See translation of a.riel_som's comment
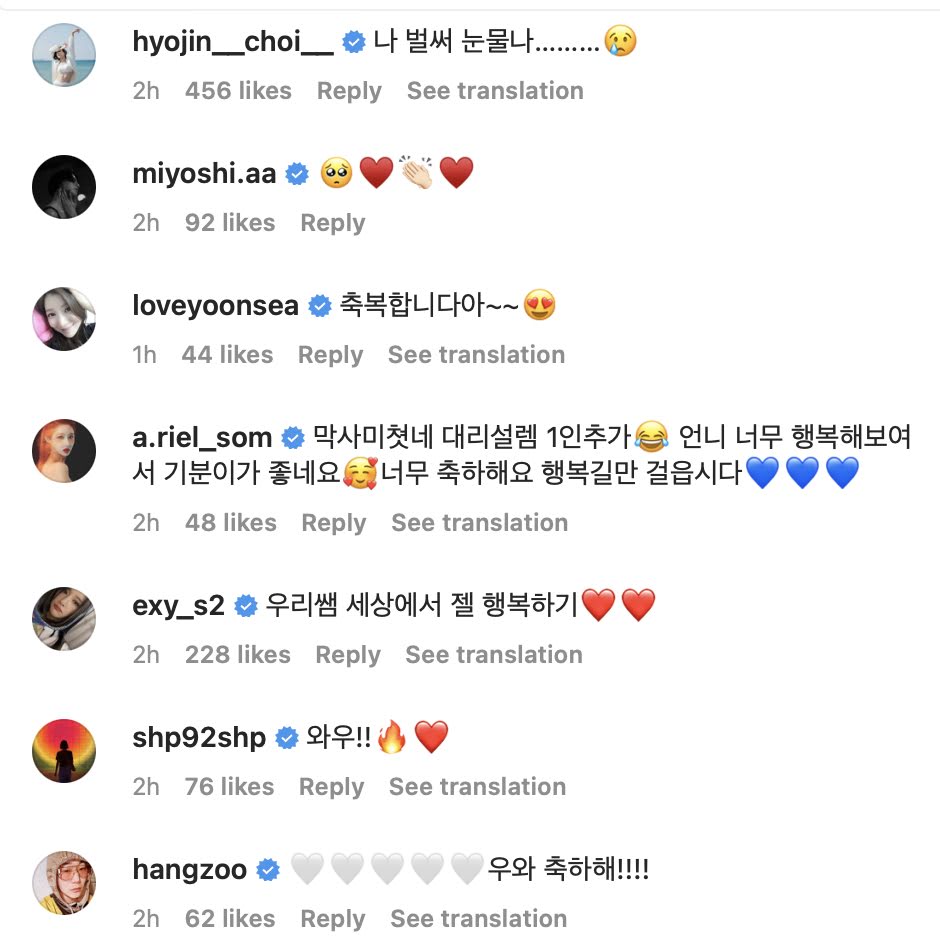This screenshot has height=948, width=940. [x=479, y=523]
